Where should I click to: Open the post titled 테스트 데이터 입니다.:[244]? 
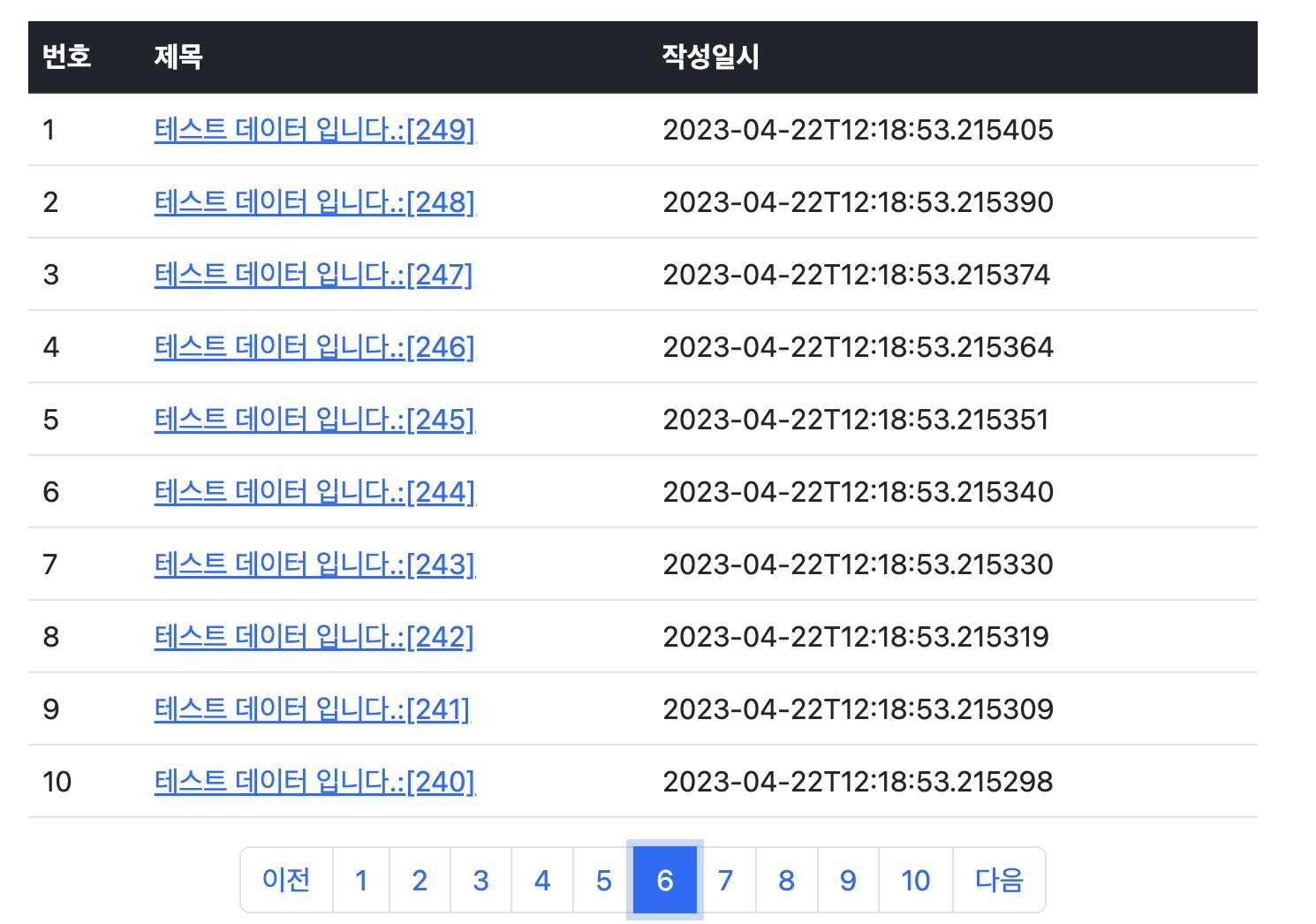[314, 492]
